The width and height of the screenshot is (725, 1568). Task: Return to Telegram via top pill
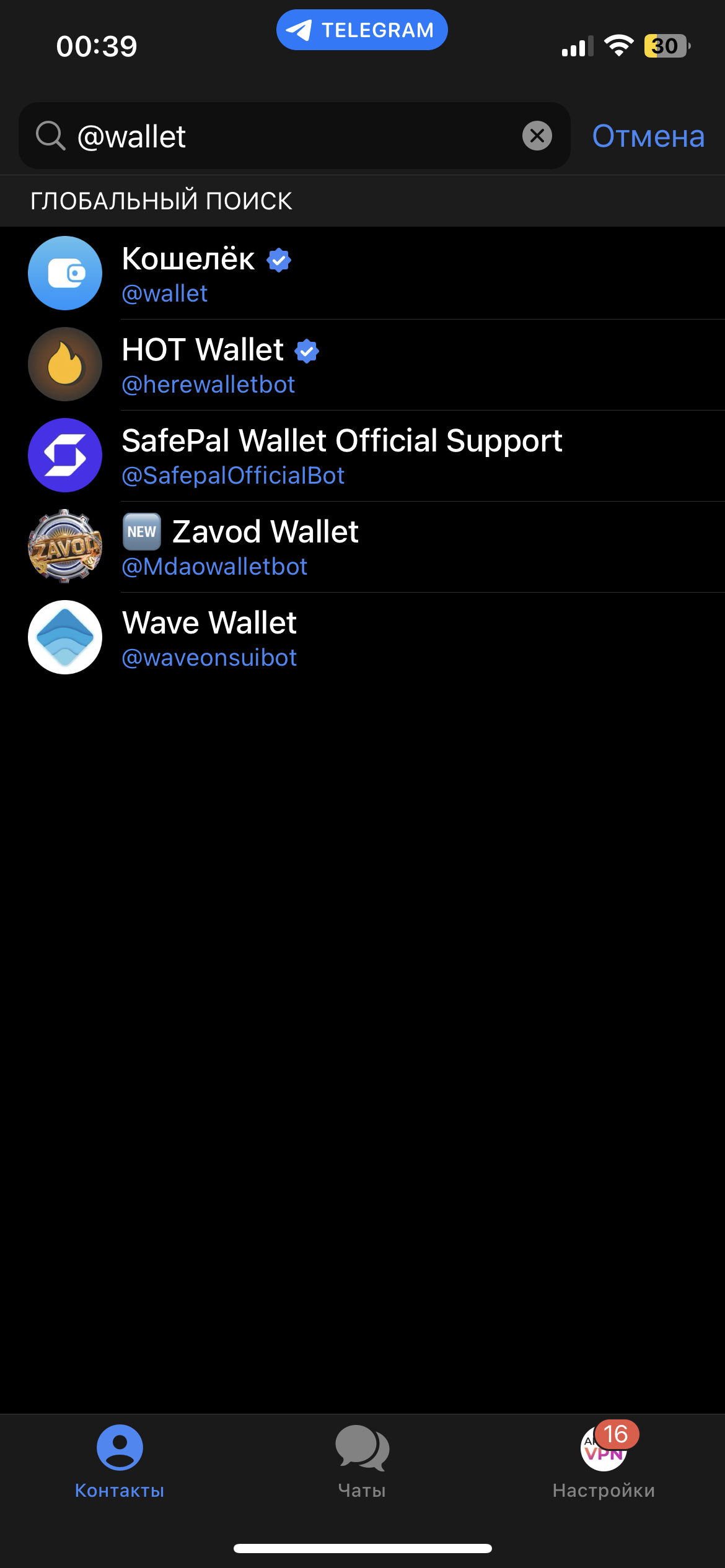coord(362,30)
